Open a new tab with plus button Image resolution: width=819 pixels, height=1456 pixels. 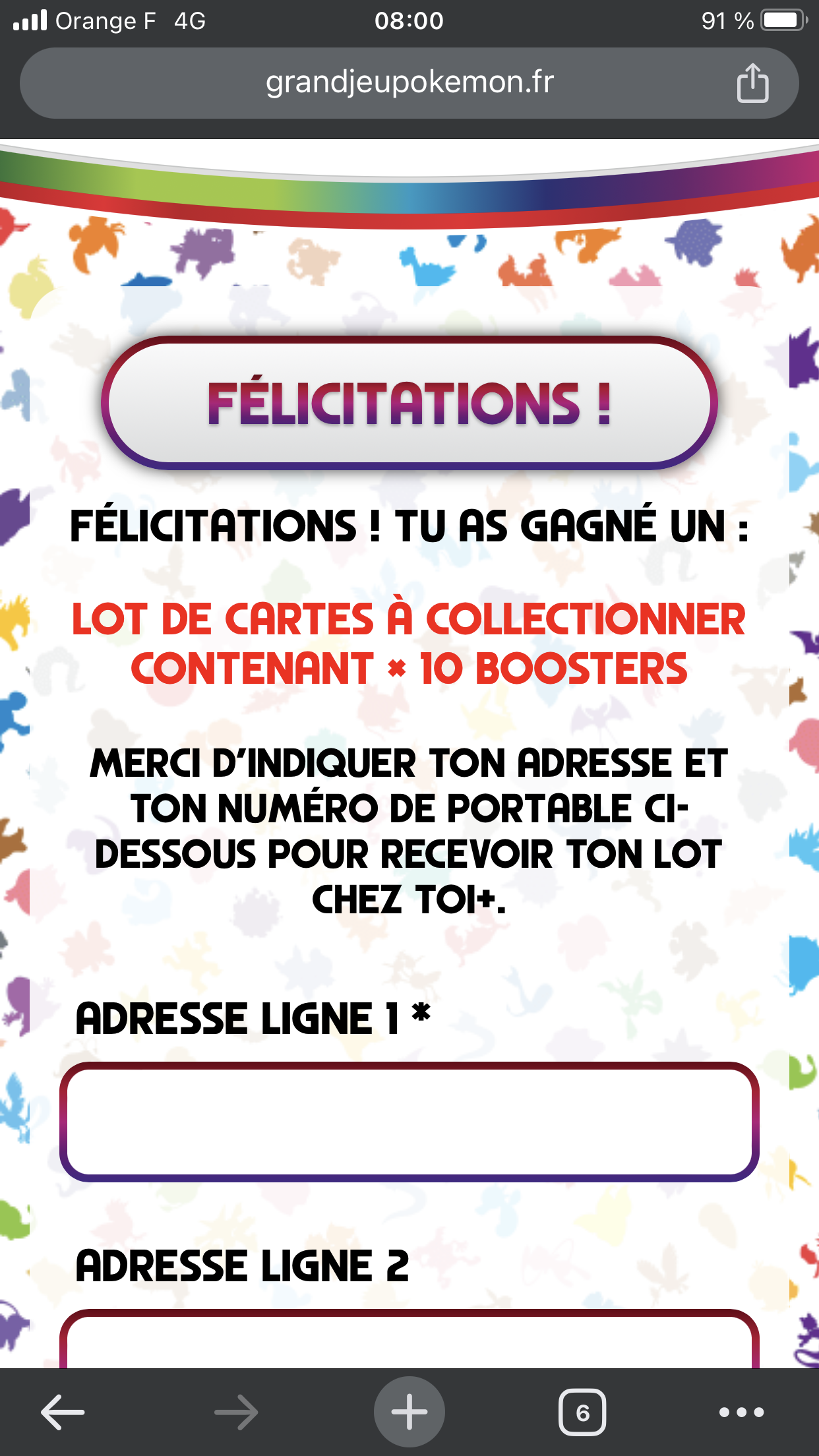click(x=409, y=1412)
